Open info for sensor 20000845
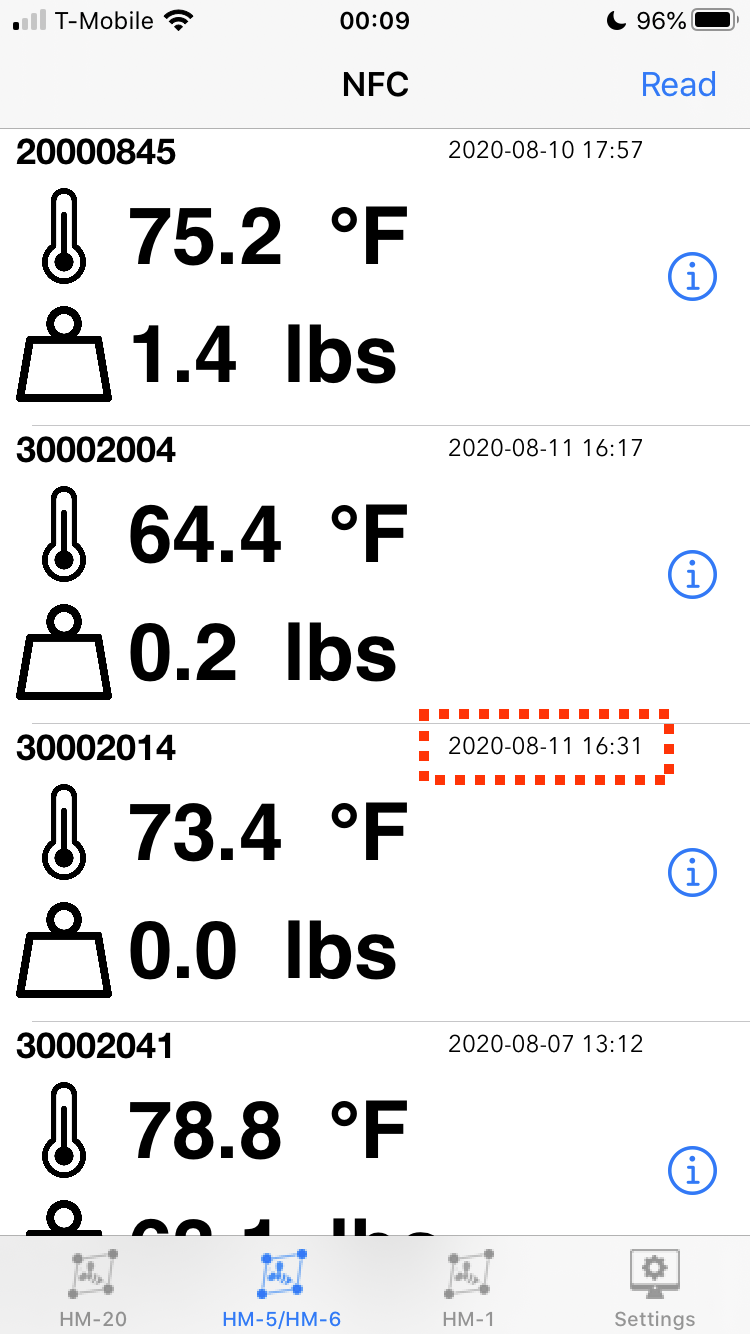 coord(692,276)
